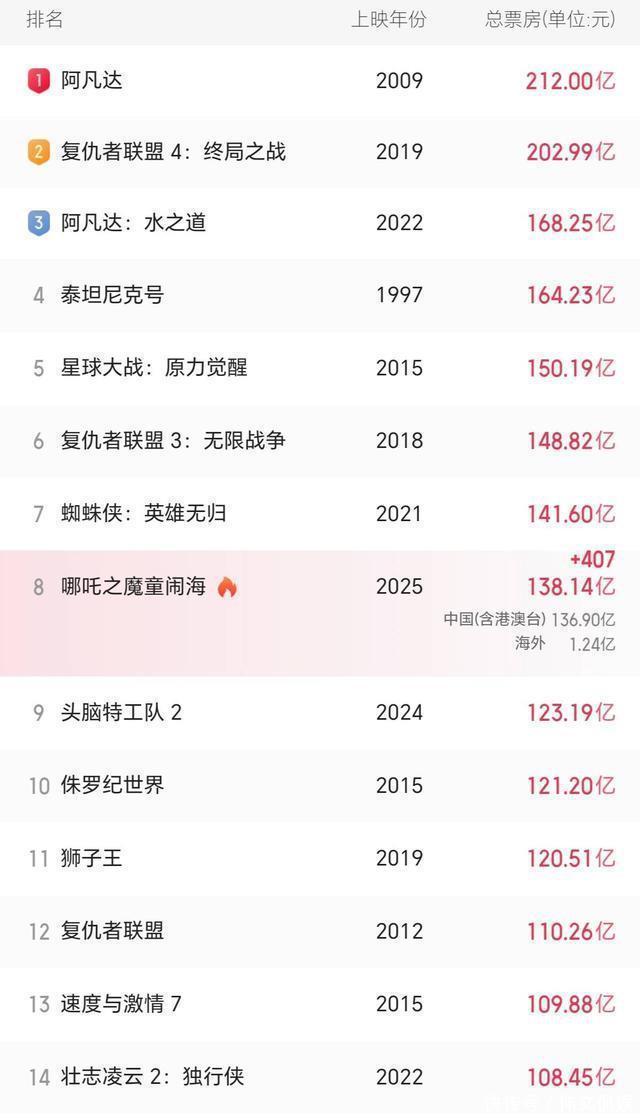Tap the 头脑特工队 2 row

point(121,713)
